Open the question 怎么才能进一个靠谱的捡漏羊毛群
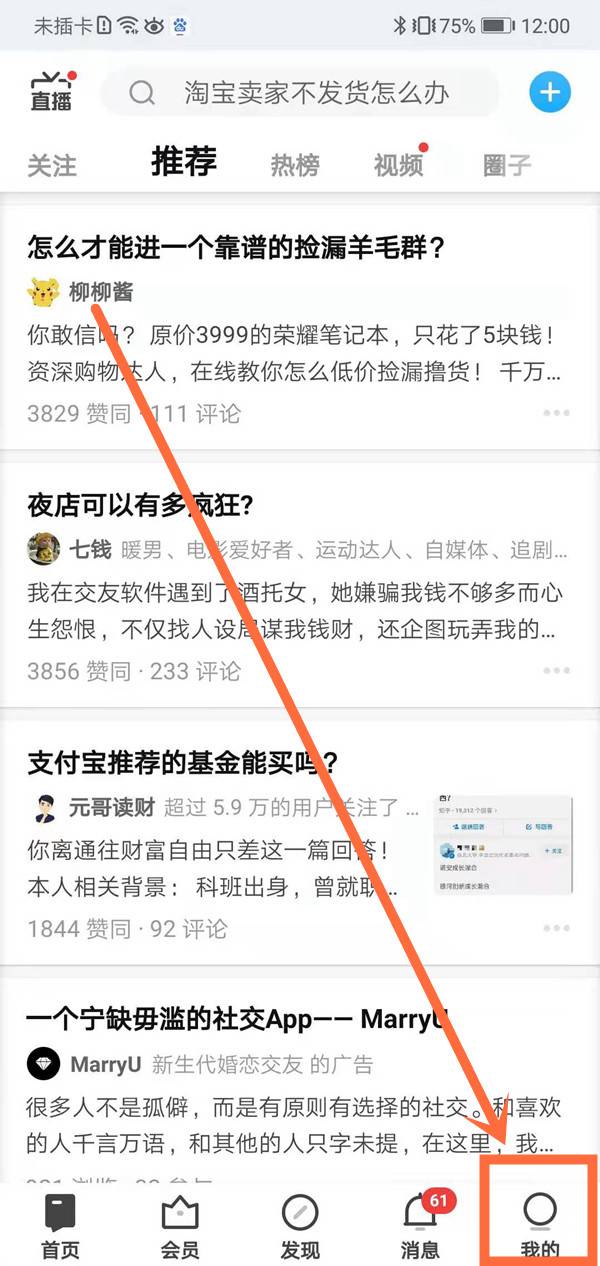The width and height of the screenshot is (600, 1266). coord(236,247)
